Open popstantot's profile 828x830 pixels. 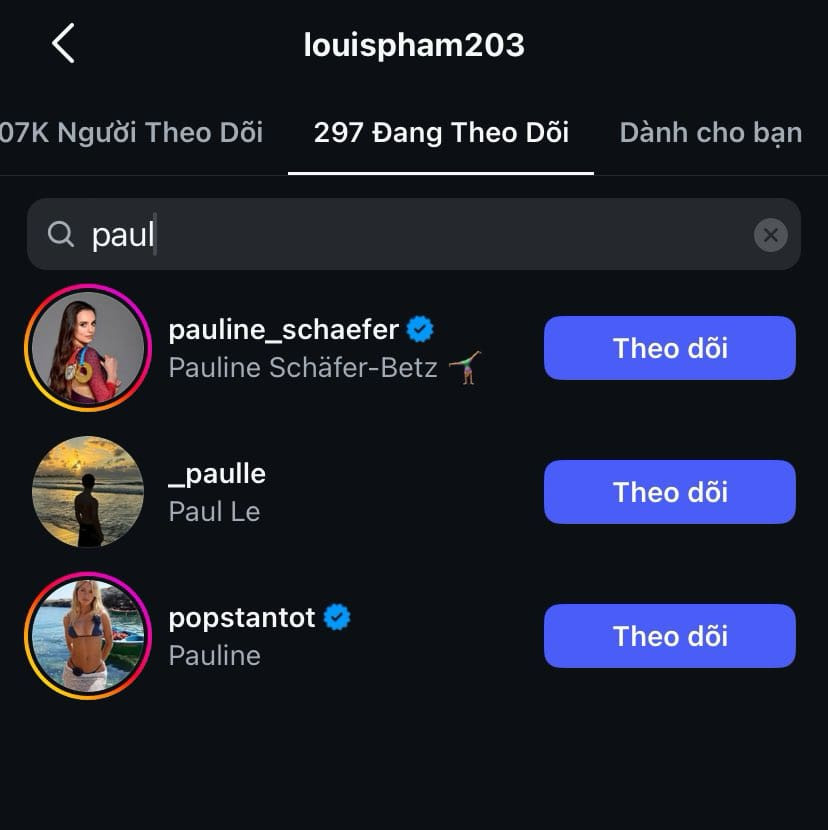(242, 618)
